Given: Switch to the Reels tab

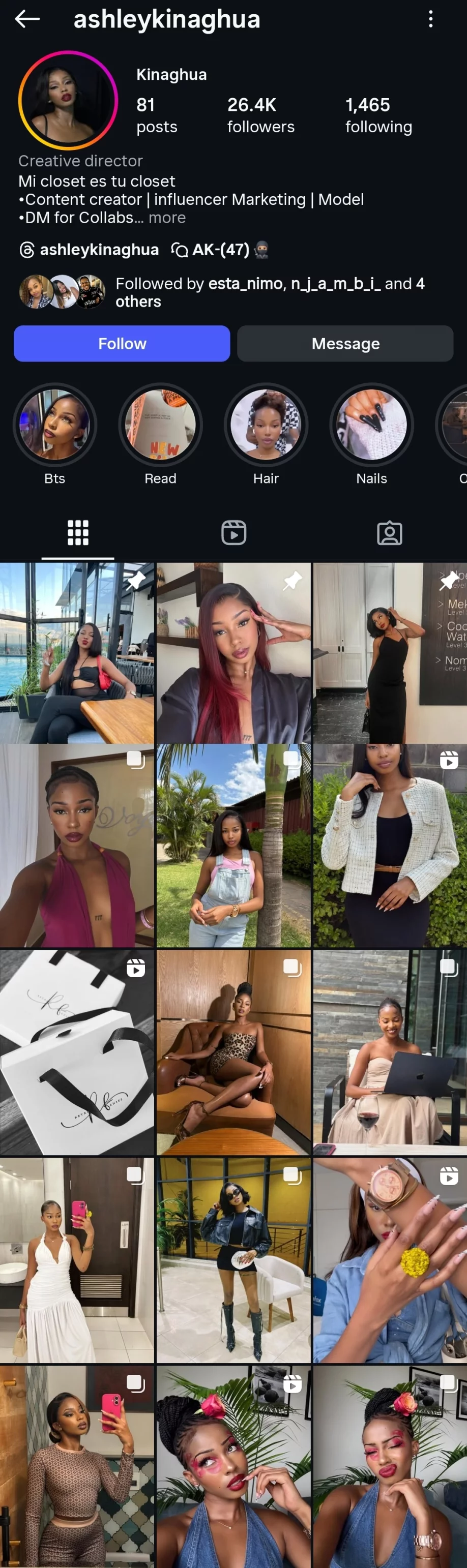Looking at the screenshot, I should pyautogui.click(x=233, y=533).
